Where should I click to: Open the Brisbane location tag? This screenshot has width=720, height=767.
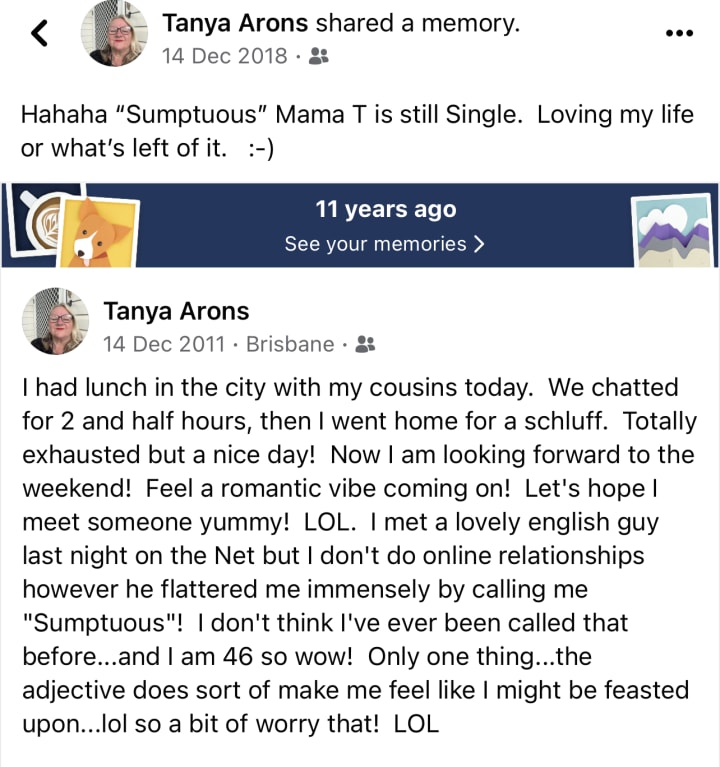point(290,344)
